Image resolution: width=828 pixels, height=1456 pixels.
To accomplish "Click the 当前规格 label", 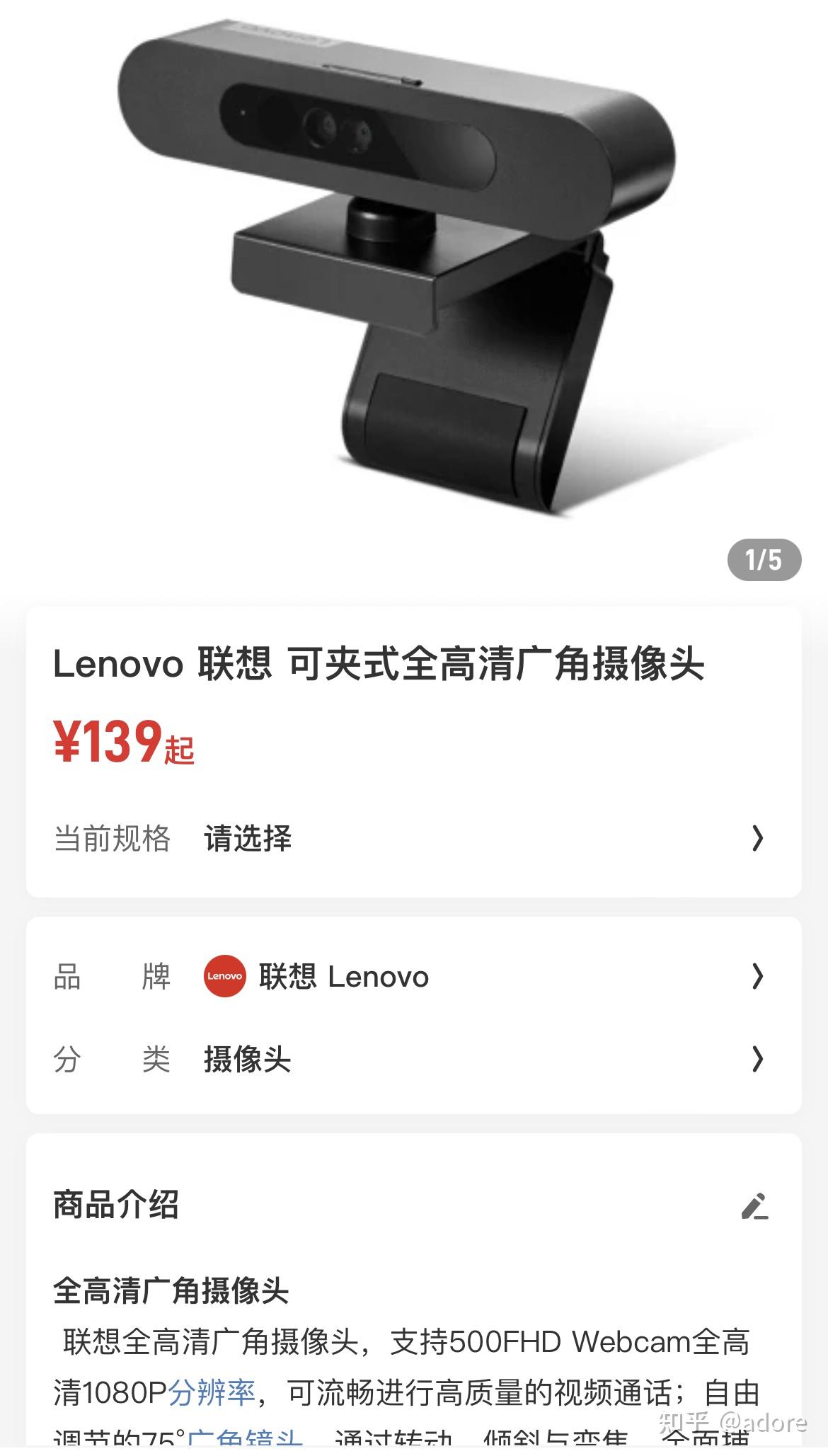I will point(112,838).
